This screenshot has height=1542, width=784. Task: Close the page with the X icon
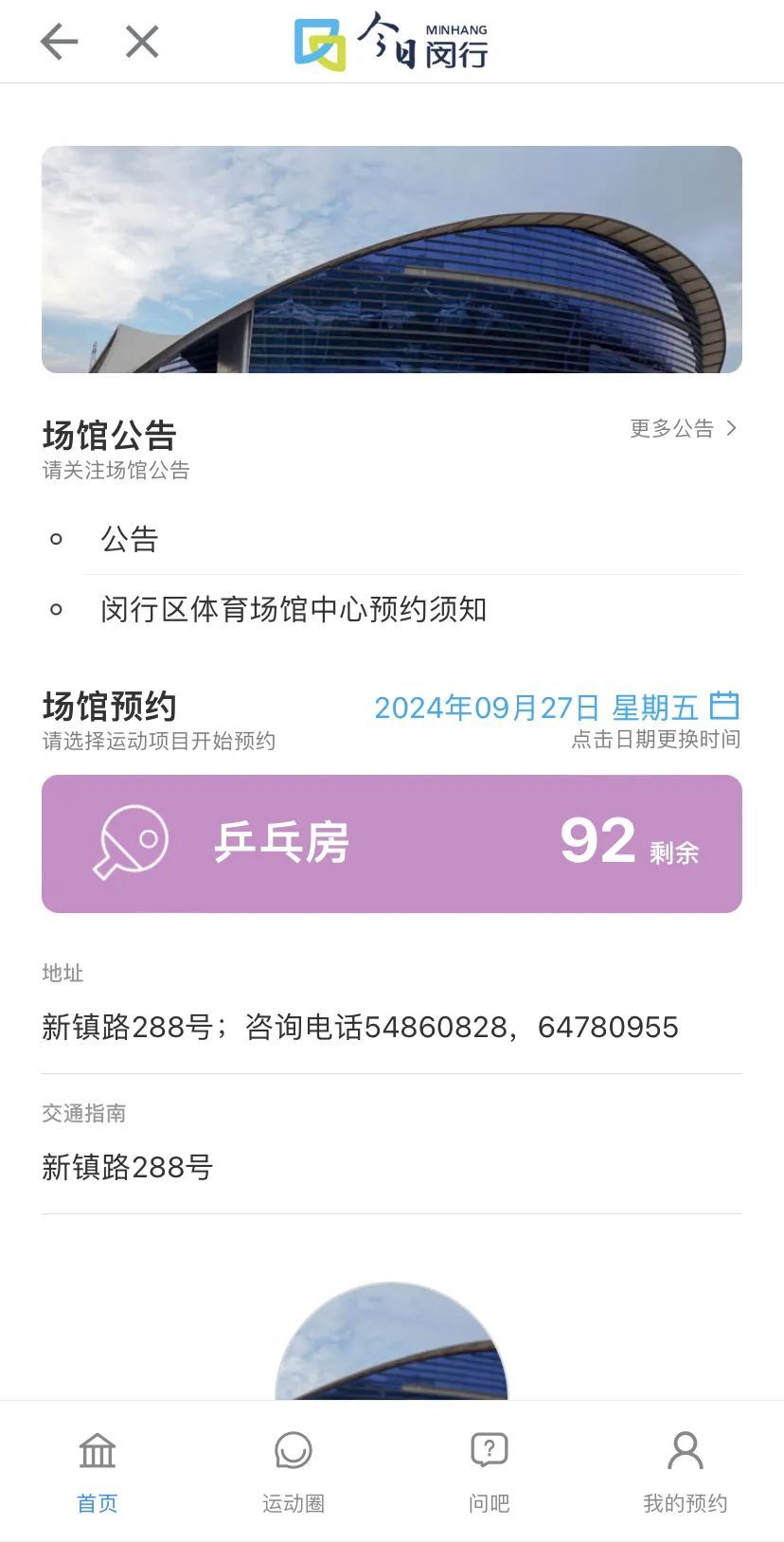point(142,42)
